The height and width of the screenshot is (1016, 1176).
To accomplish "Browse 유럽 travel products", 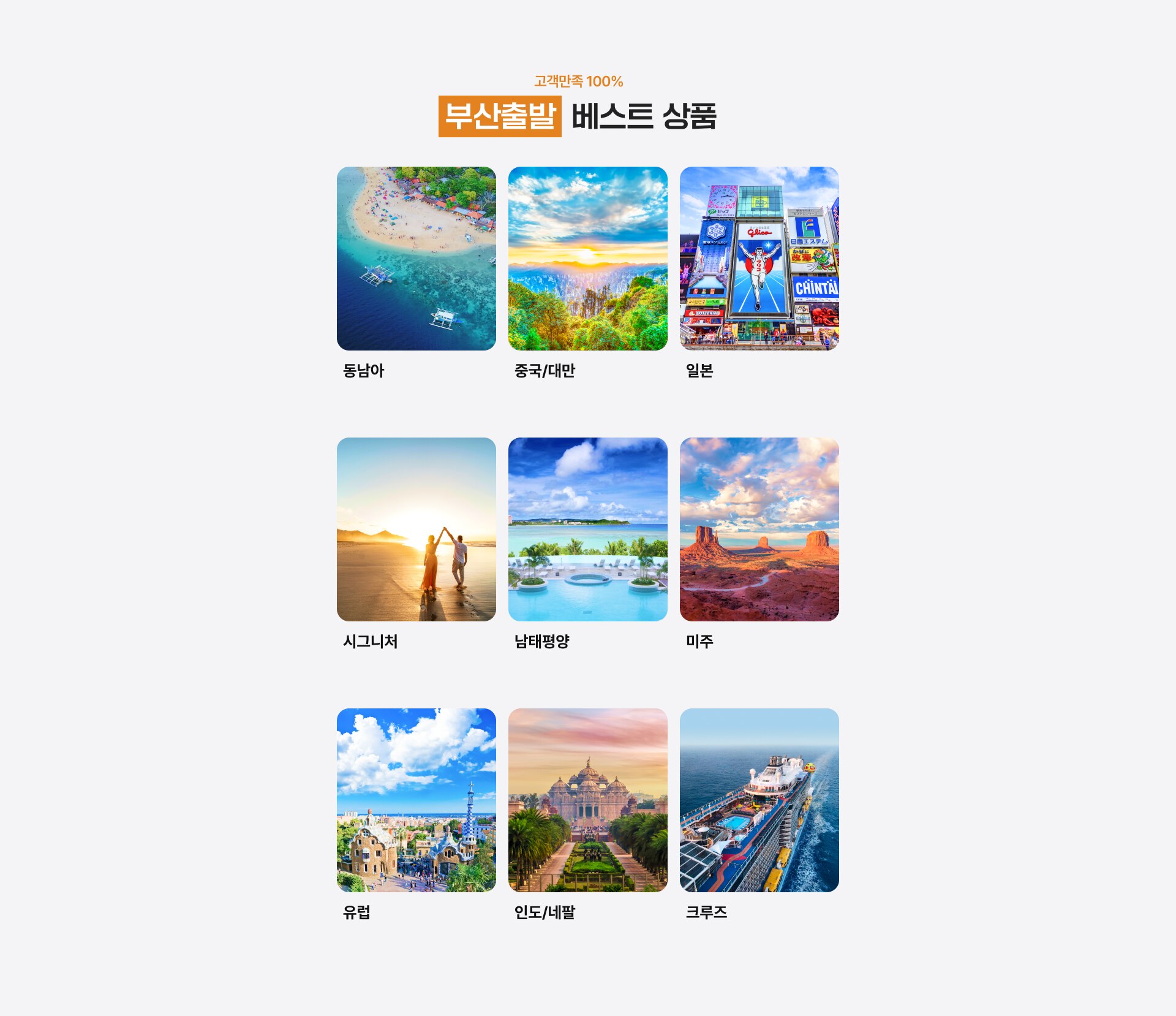I will 416,800.
